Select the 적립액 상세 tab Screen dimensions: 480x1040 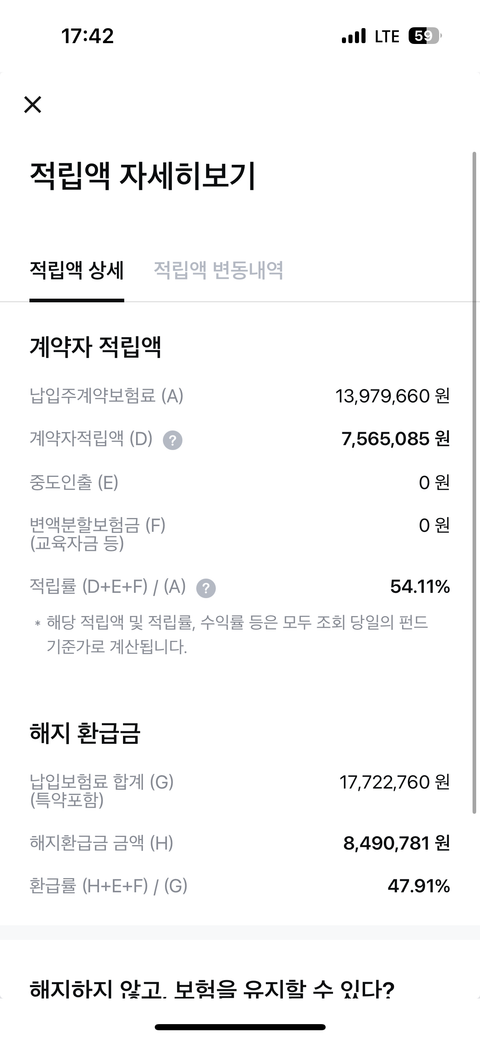[77, 270]
